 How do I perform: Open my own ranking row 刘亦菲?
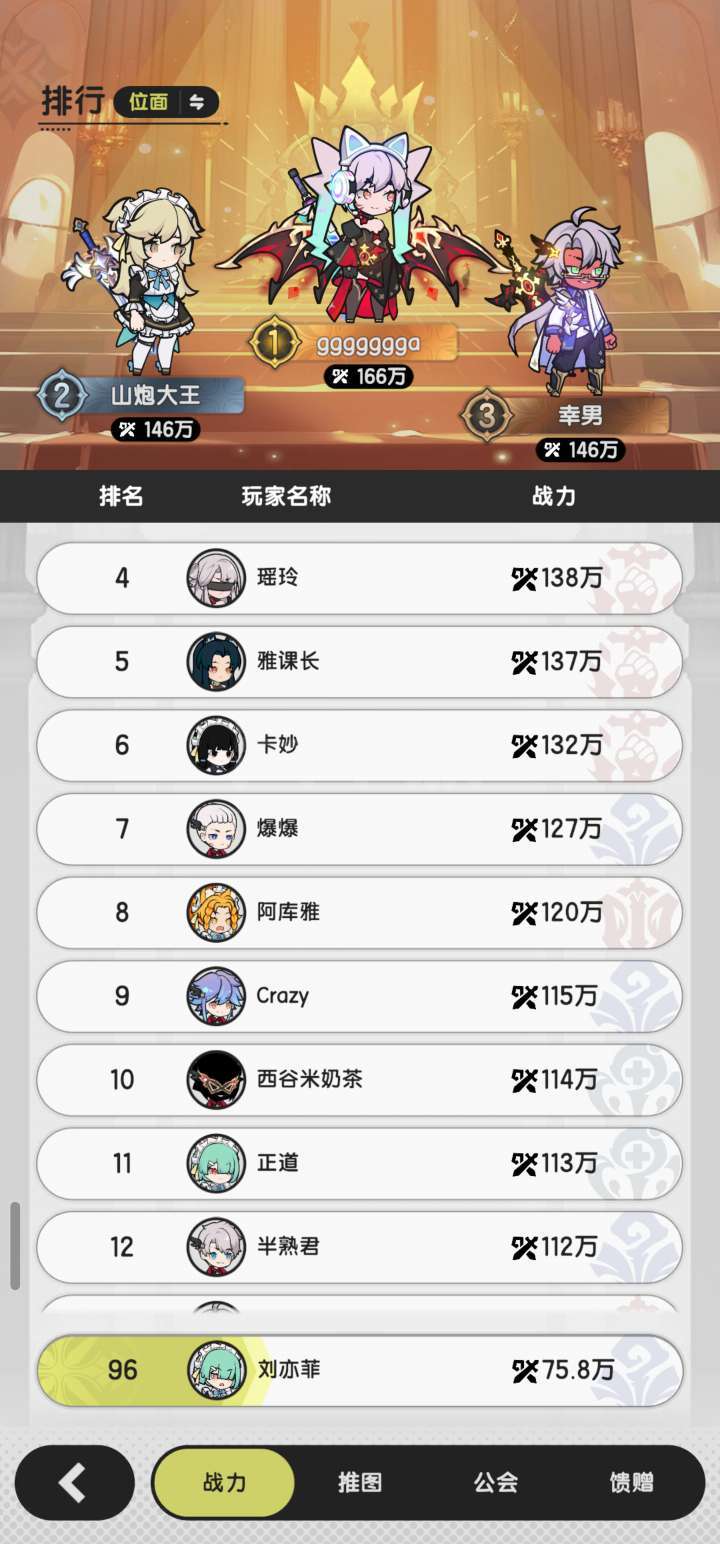360,1370
